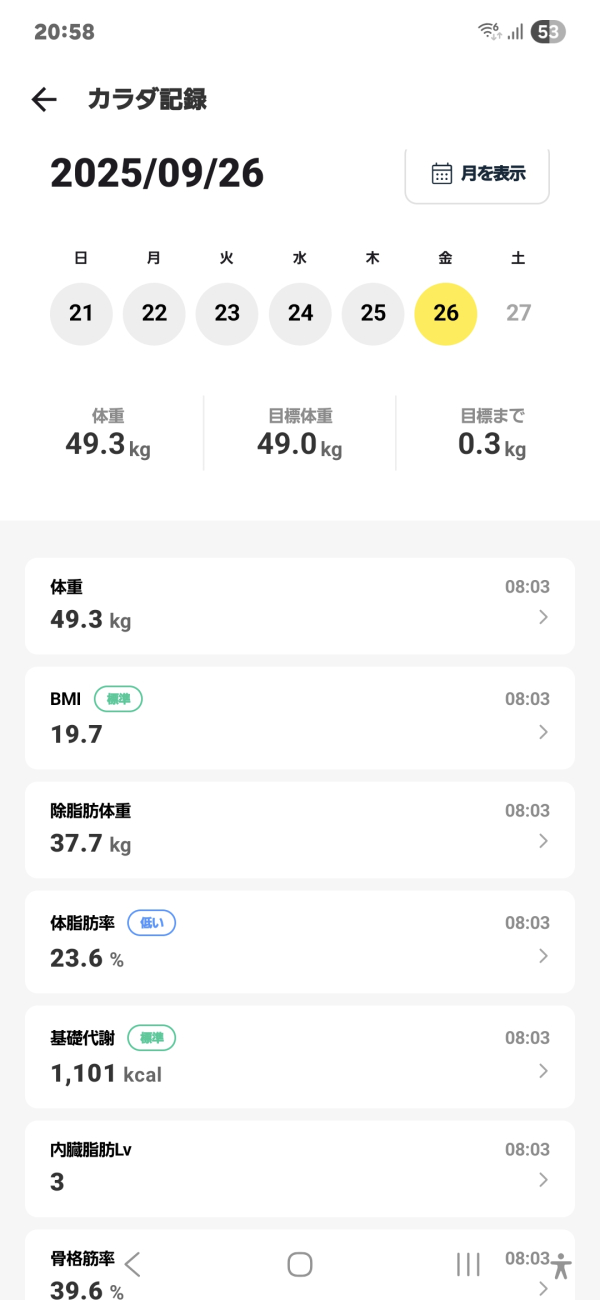Open the 体重 49.3 kg record
The height and width of the screenshot is (1300, 600).
click(300, 606)
